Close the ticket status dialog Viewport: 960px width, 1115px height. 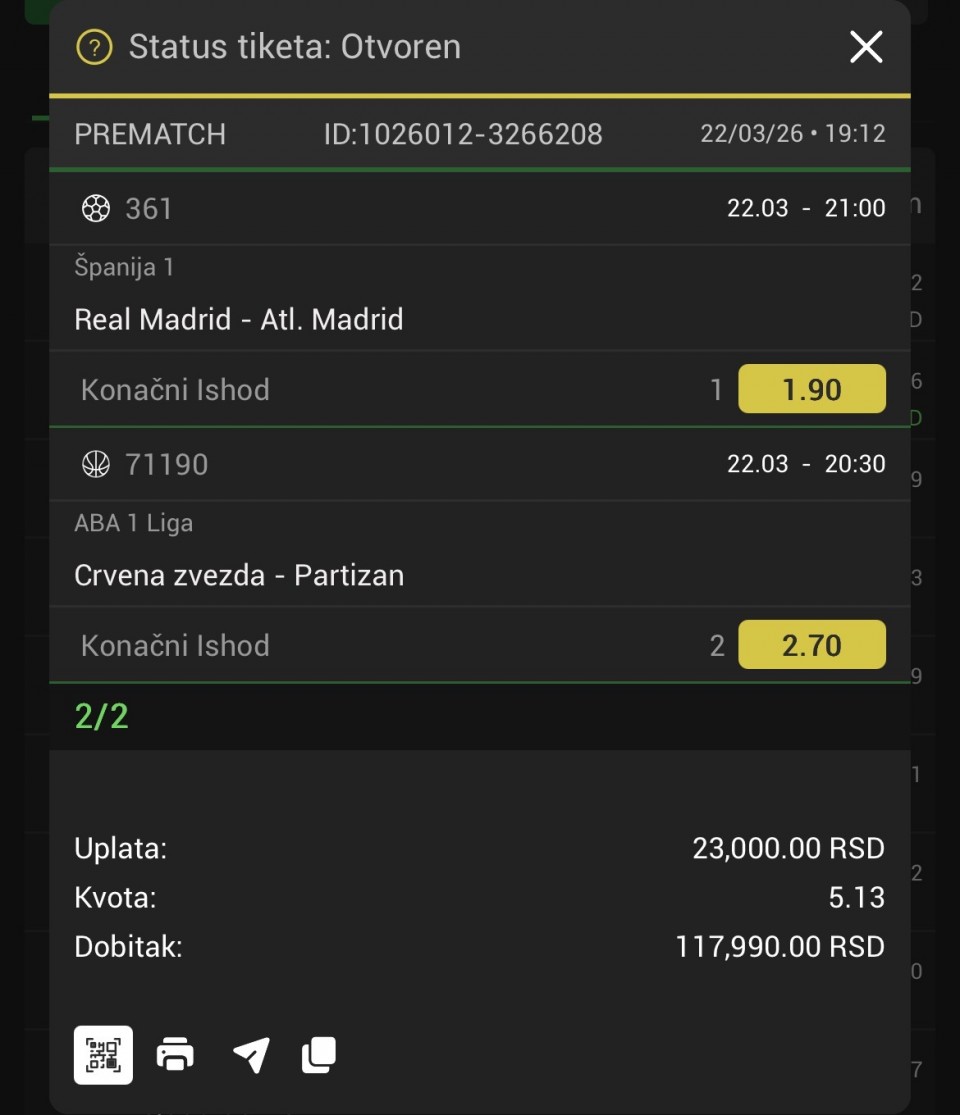tap(865, 47)
